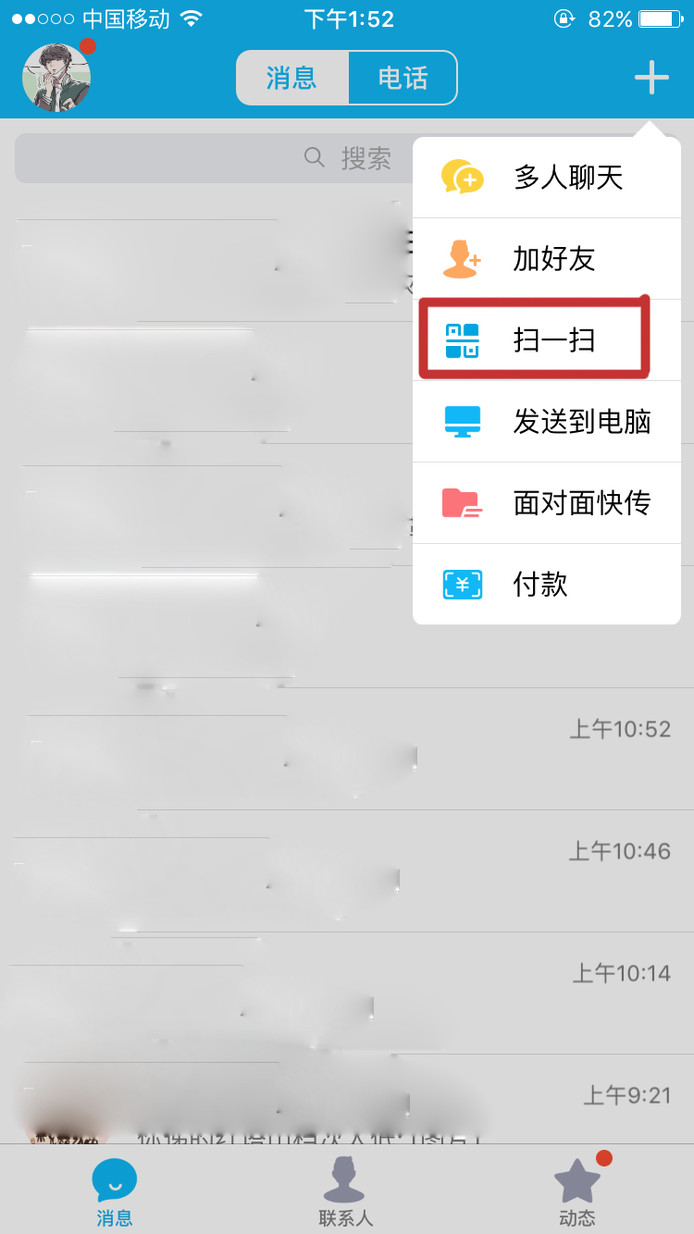Start a 多人聊天 group chat
The height and width of the screenshot is (1234, 694).
point(547,177)
